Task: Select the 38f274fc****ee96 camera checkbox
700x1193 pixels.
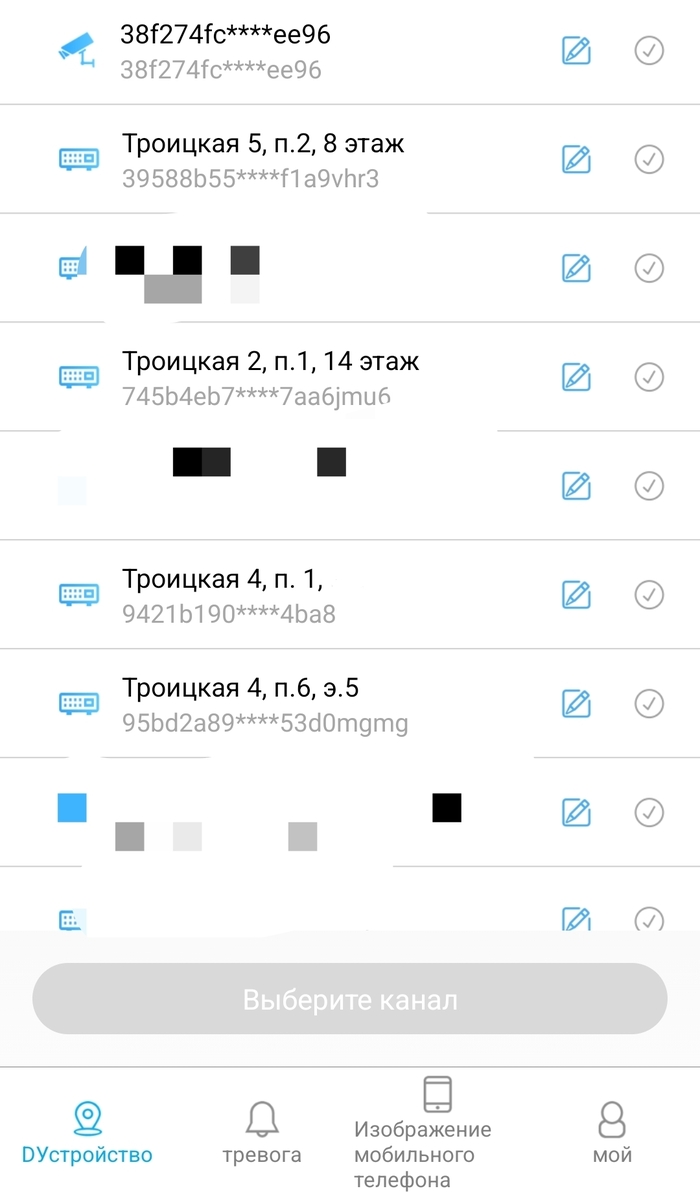Action: 650,51
